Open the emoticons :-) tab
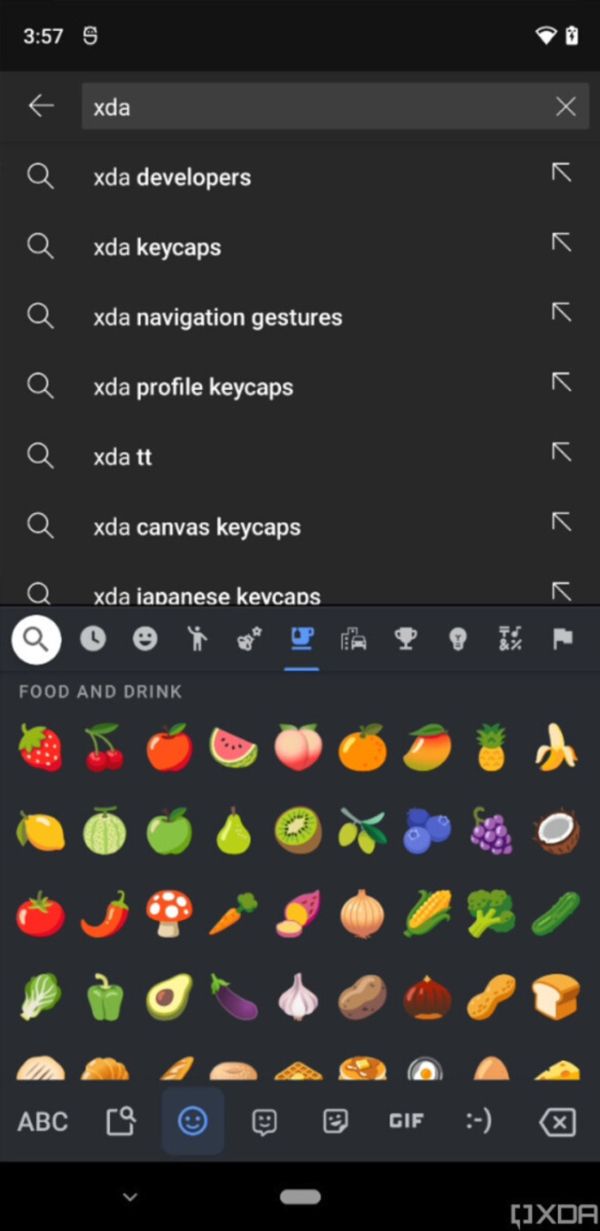Viewport: 600px width, 1231px height. (479, 1122)
